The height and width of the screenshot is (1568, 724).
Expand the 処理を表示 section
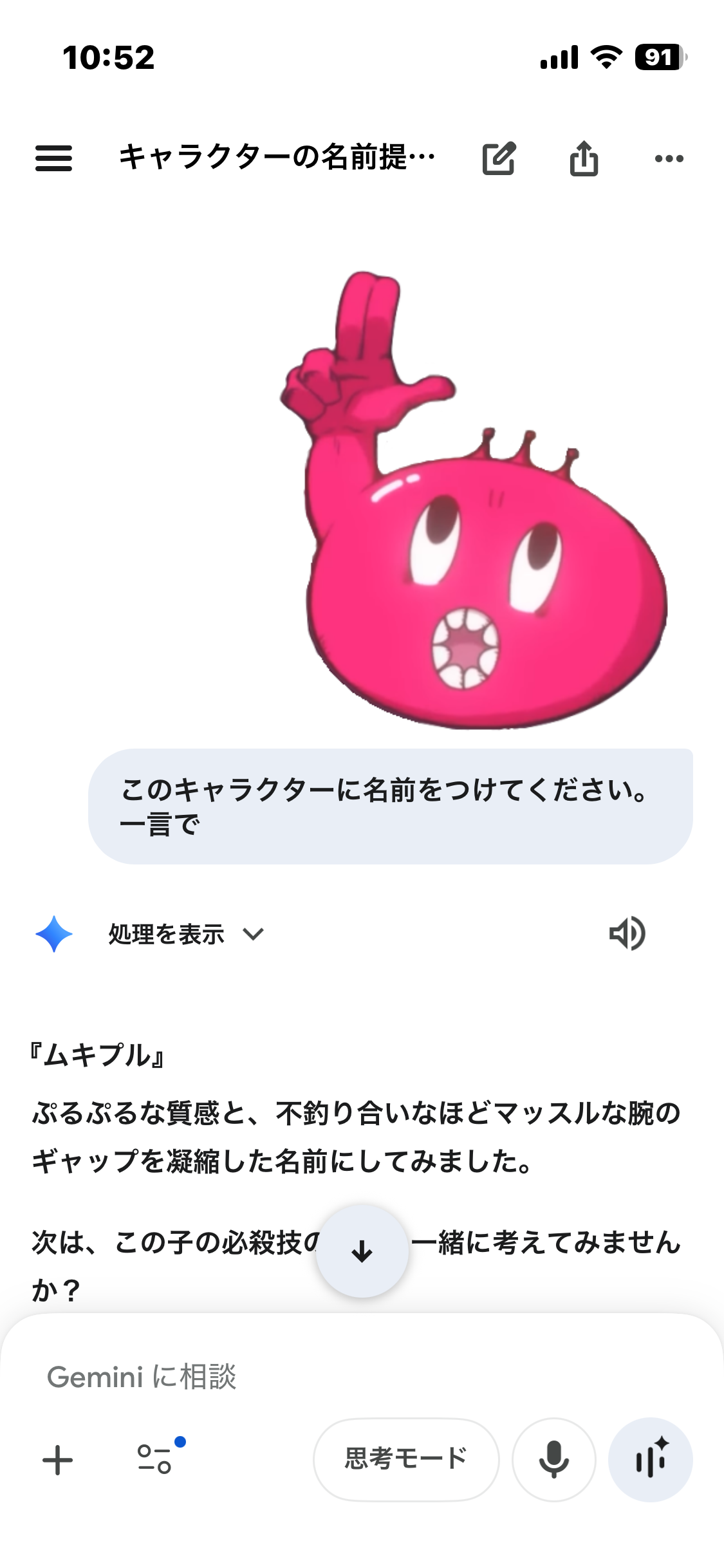tap(185, 934)
